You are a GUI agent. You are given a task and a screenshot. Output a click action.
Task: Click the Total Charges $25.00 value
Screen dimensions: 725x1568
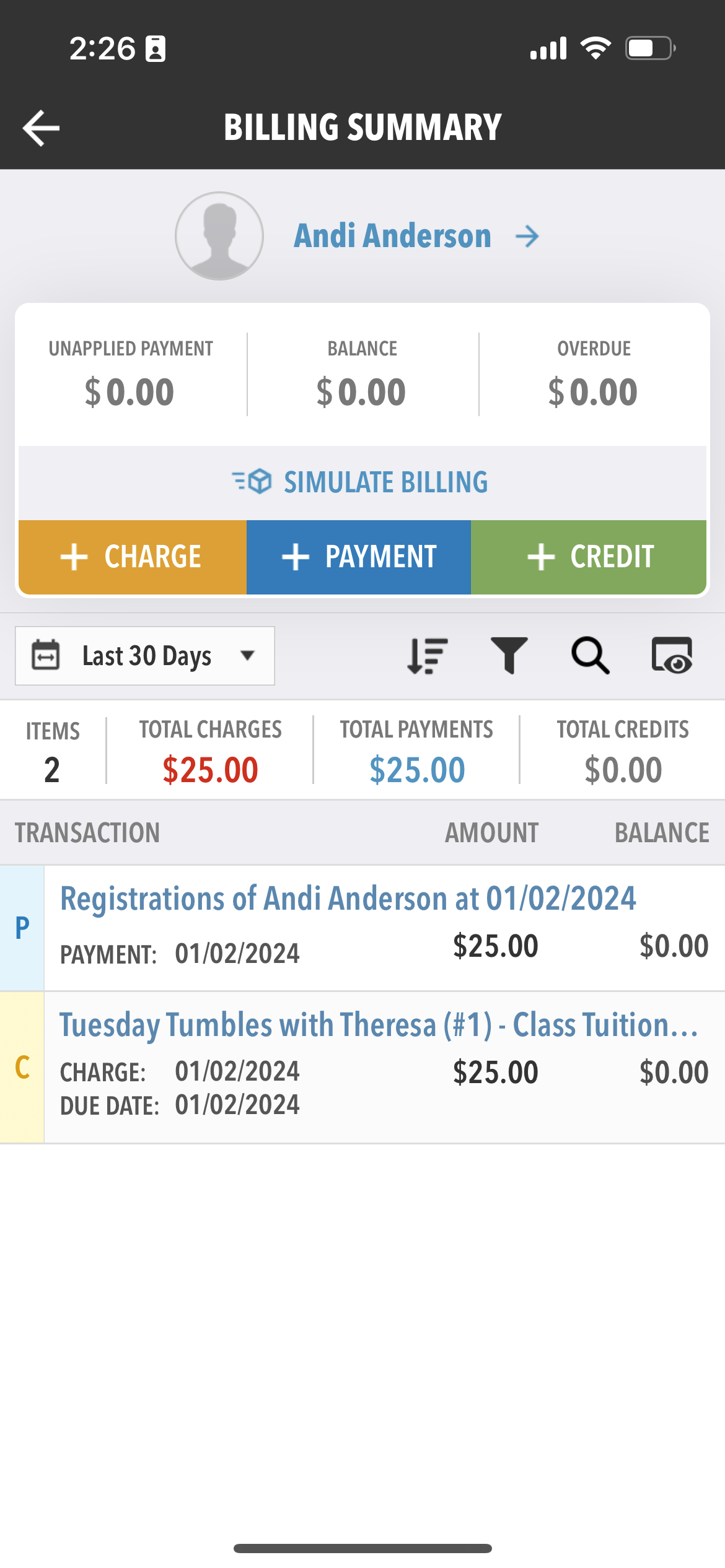(x=210, y=769)
